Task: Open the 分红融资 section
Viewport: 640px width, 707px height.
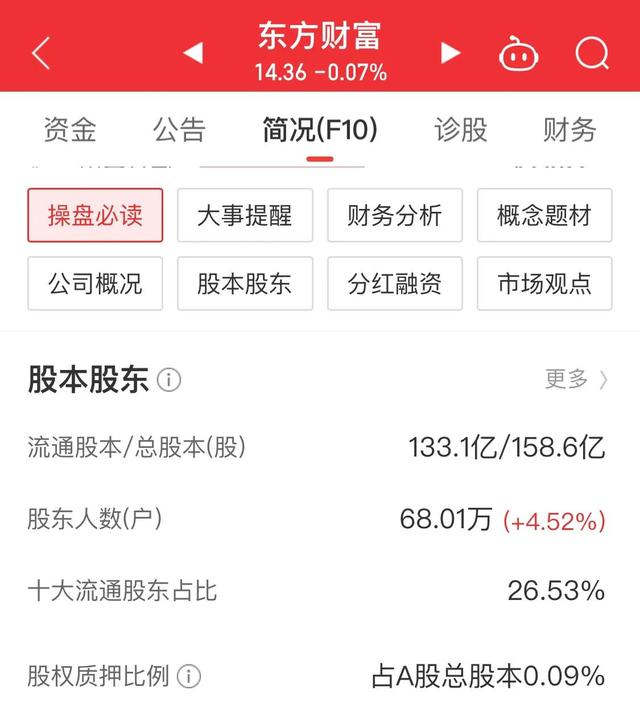Action: [395, 283]
